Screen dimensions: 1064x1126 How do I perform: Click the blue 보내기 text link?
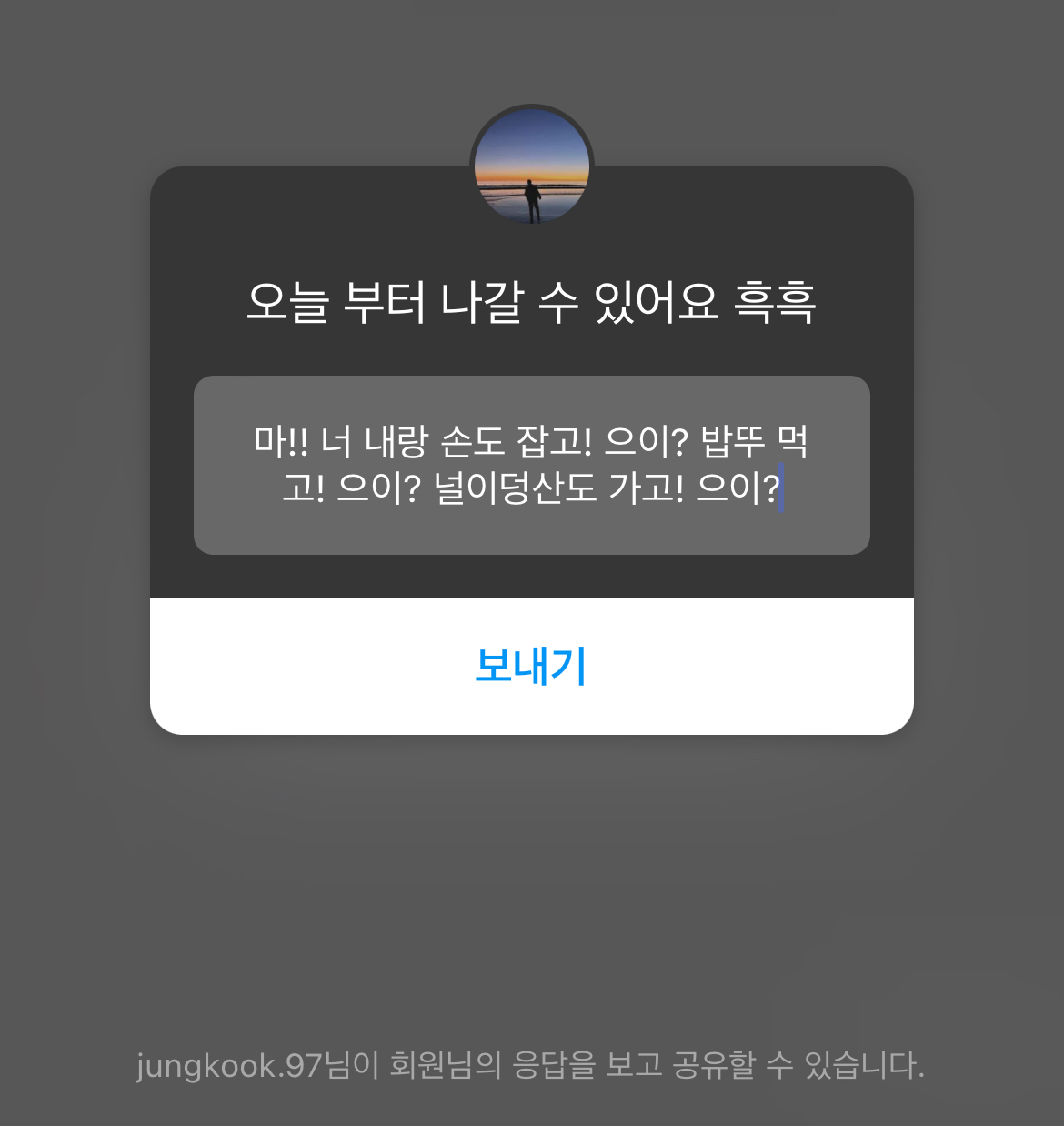533,667
